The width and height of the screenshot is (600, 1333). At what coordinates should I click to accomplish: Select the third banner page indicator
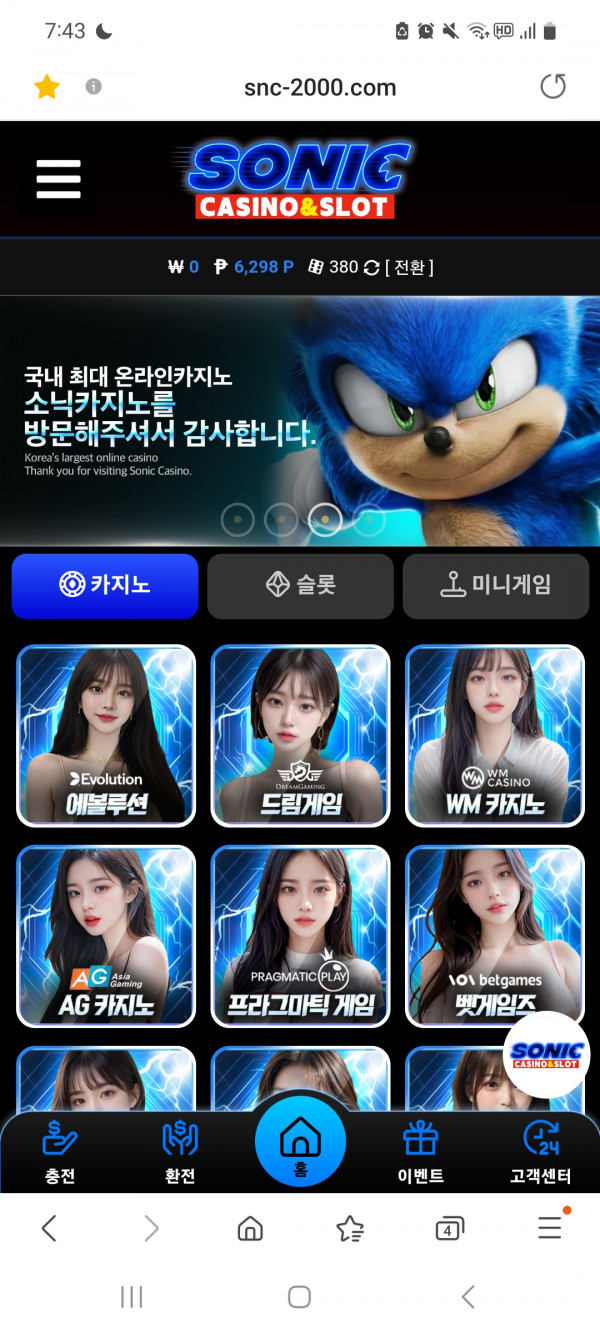pos(325,520)
